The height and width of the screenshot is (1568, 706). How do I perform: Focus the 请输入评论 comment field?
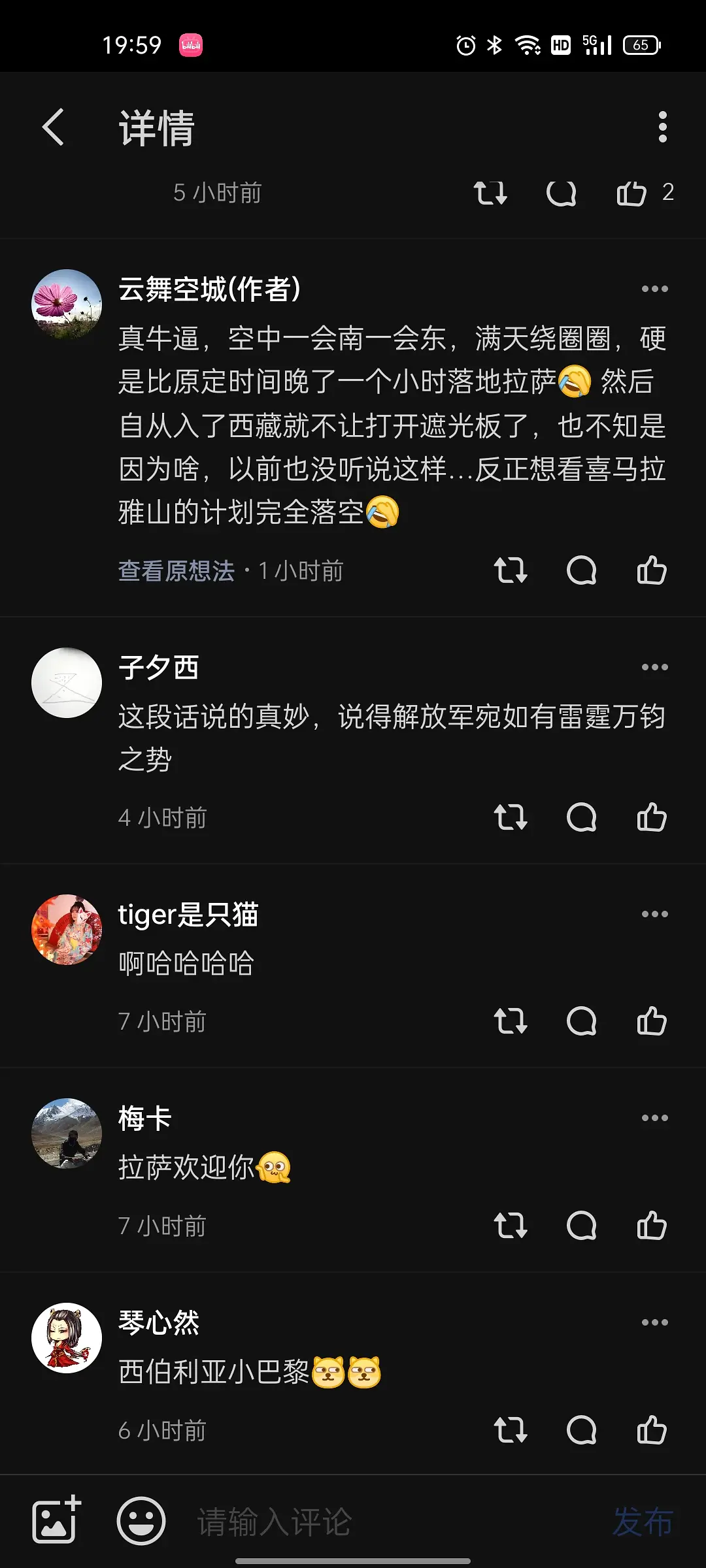point(379,1522)
